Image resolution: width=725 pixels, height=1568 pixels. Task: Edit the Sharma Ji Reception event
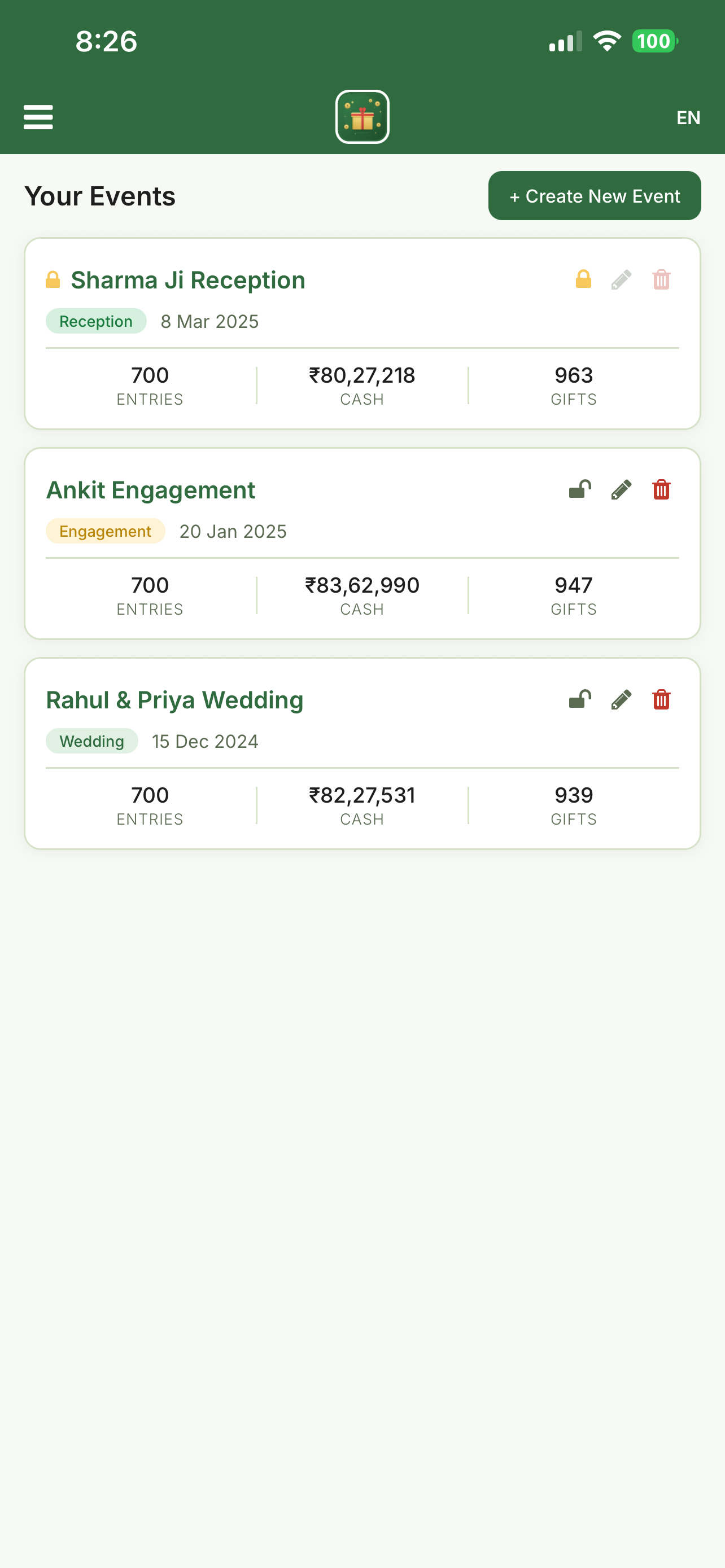click(x=622, y=279)
